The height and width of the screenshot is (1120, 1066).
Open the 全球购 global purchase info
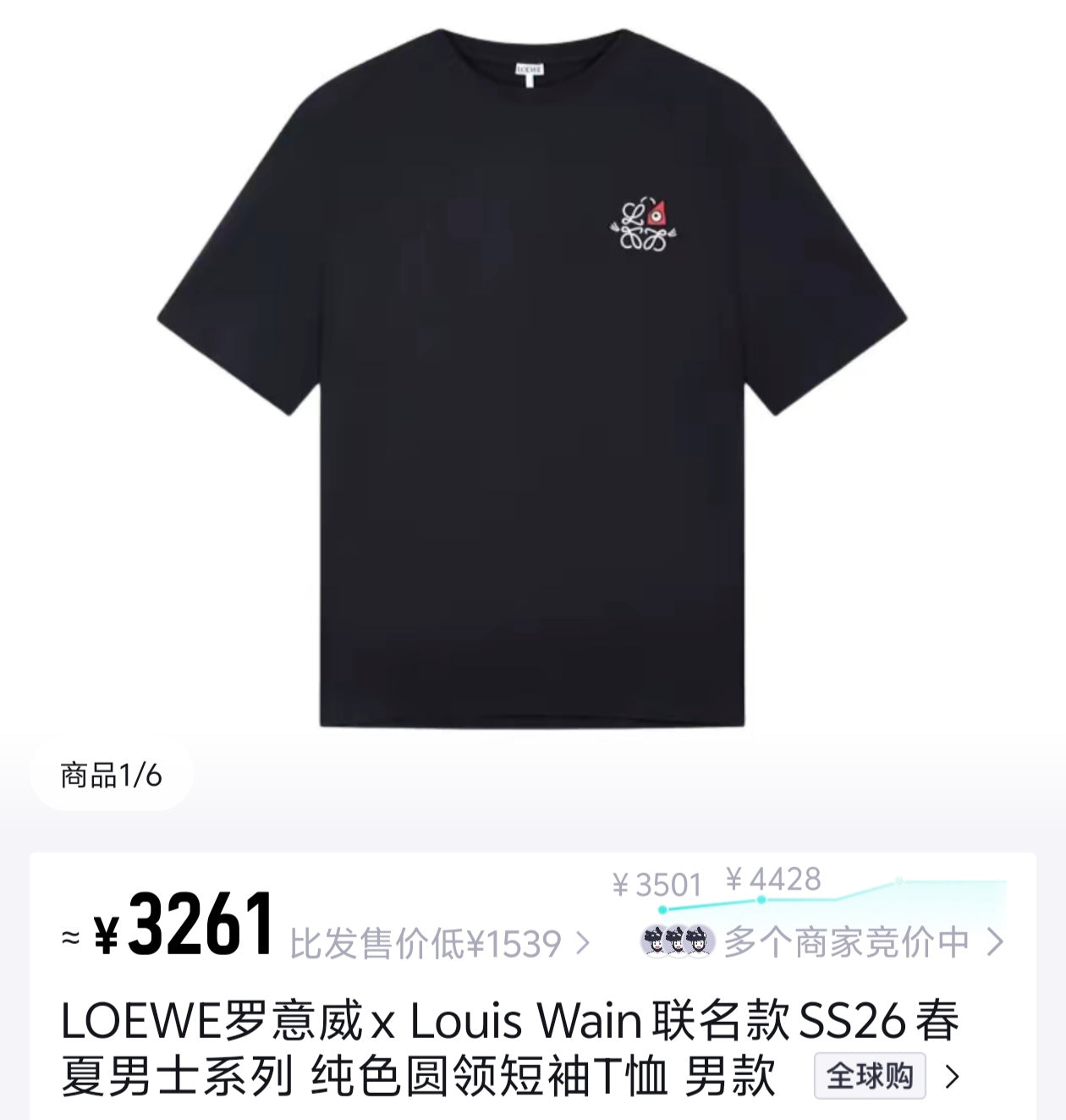[x=870, y=1076]
